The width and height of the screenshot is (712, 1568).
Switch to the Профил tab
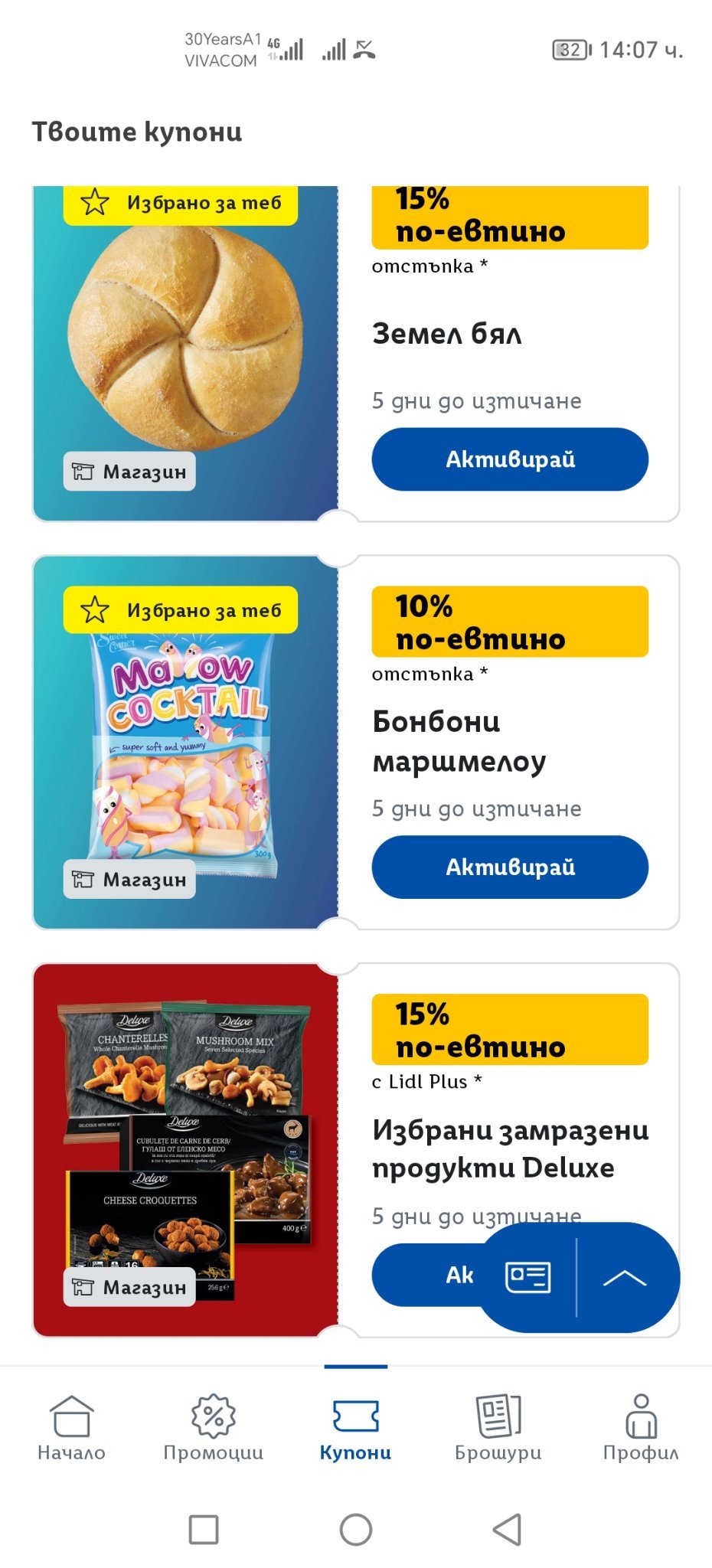tap(641, 1427)
